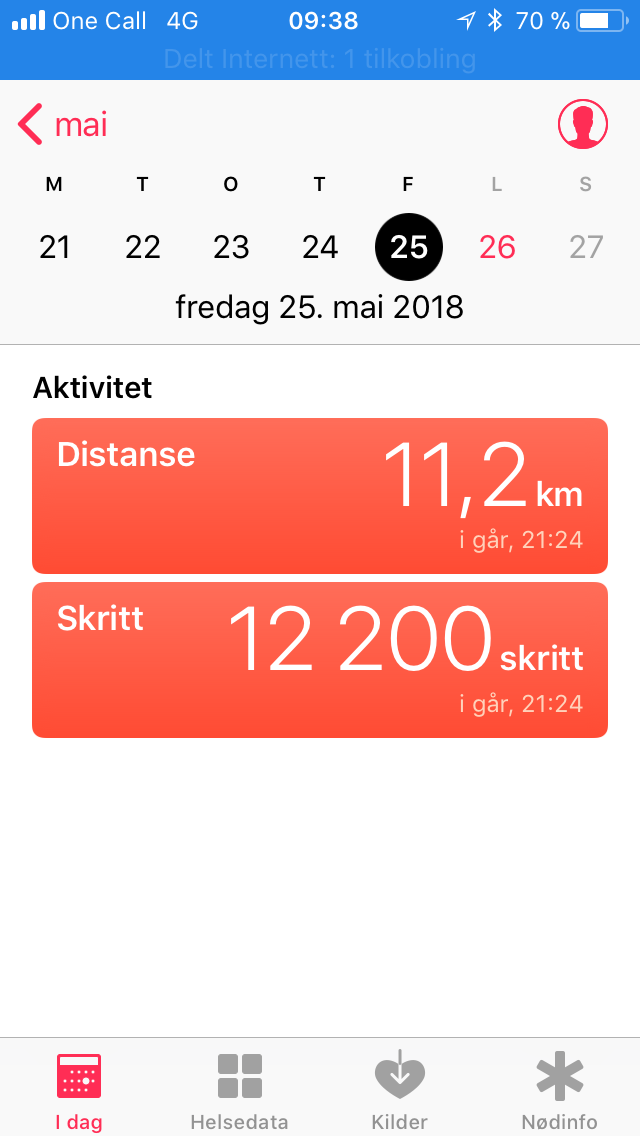This screenshot has height=1136, width=640.
Task: Open the Distanse card
Action: (x=320, y=496)
